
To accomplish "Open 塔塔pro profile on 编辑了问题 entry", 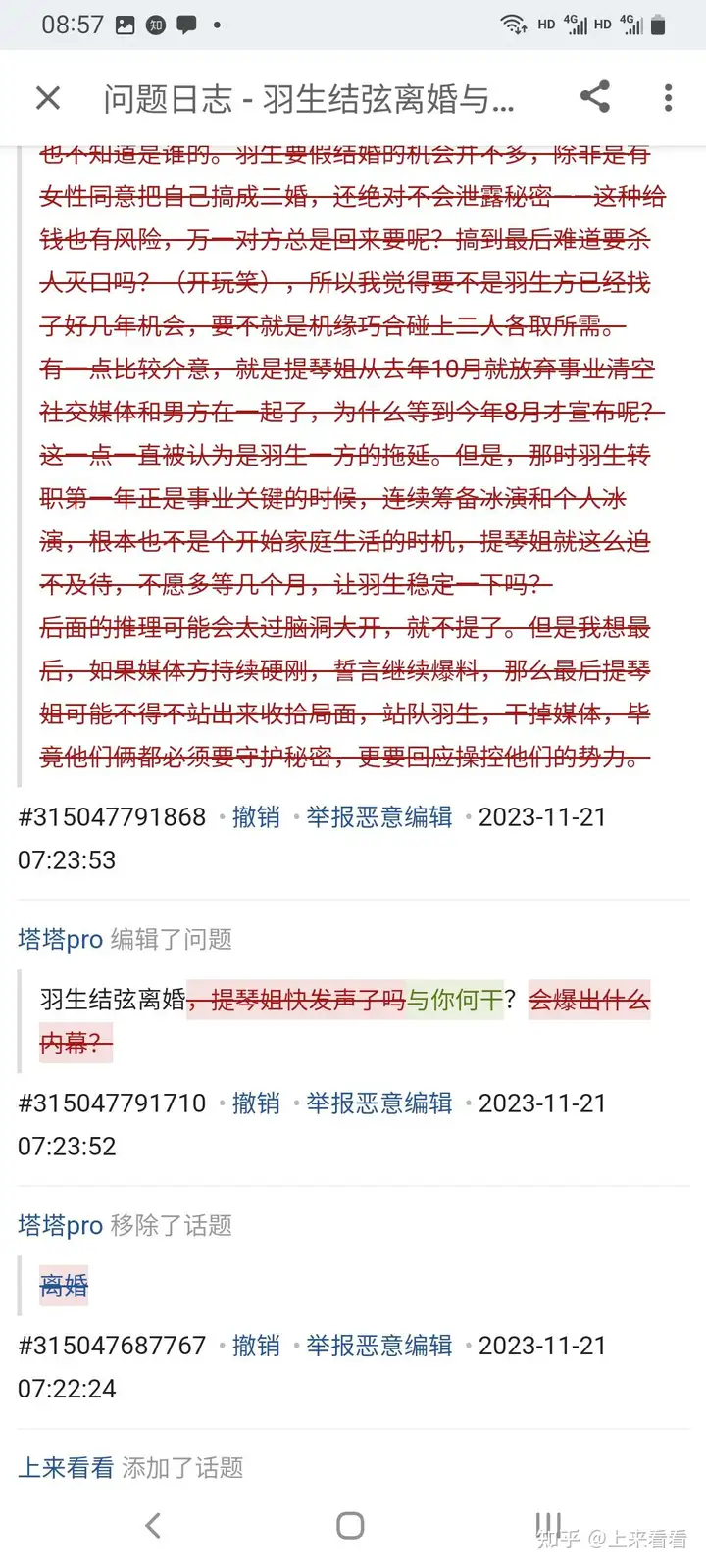I will (x=61, y=939).
